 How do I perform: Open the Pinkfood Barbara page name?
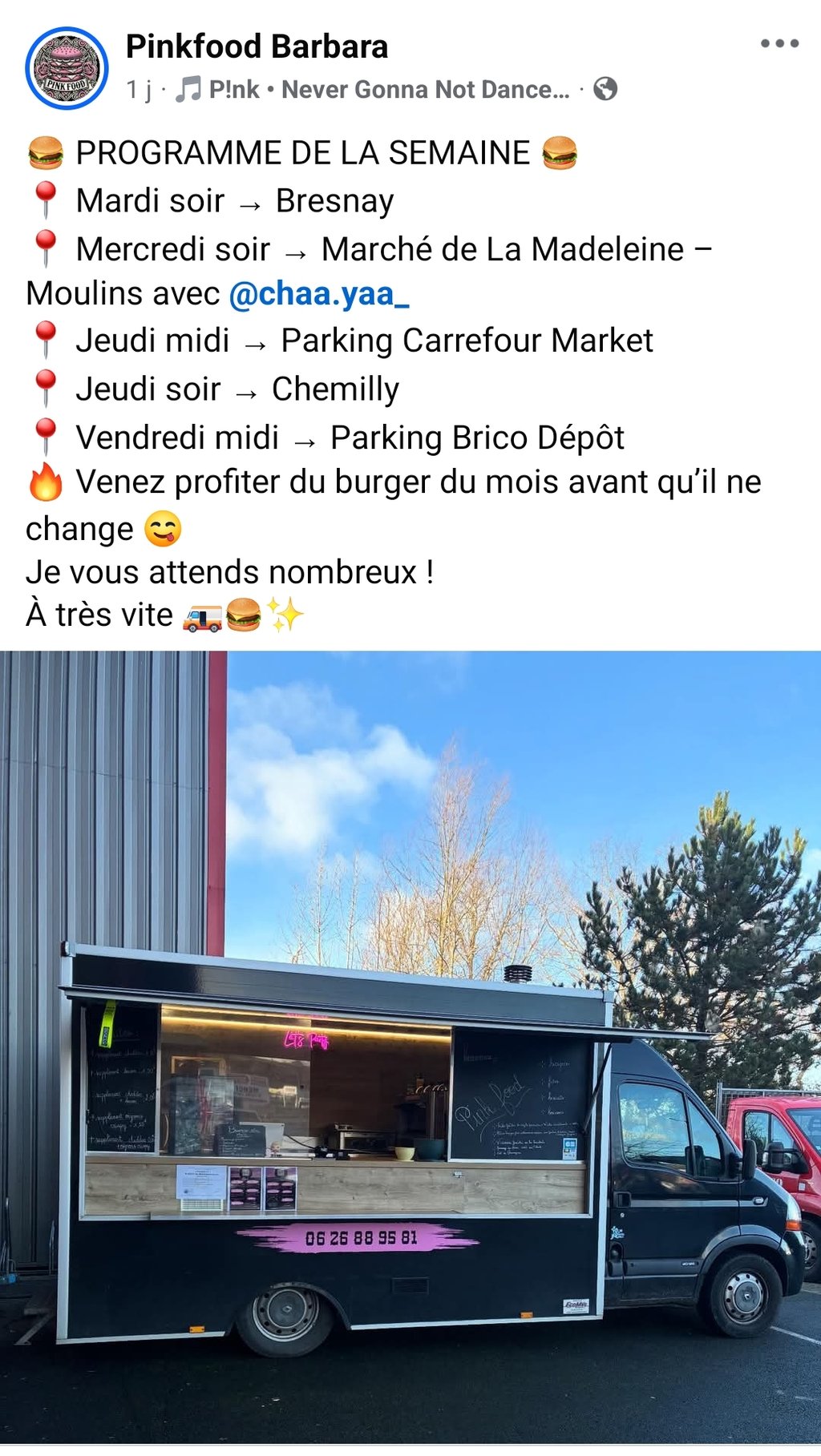pos(257,46)
